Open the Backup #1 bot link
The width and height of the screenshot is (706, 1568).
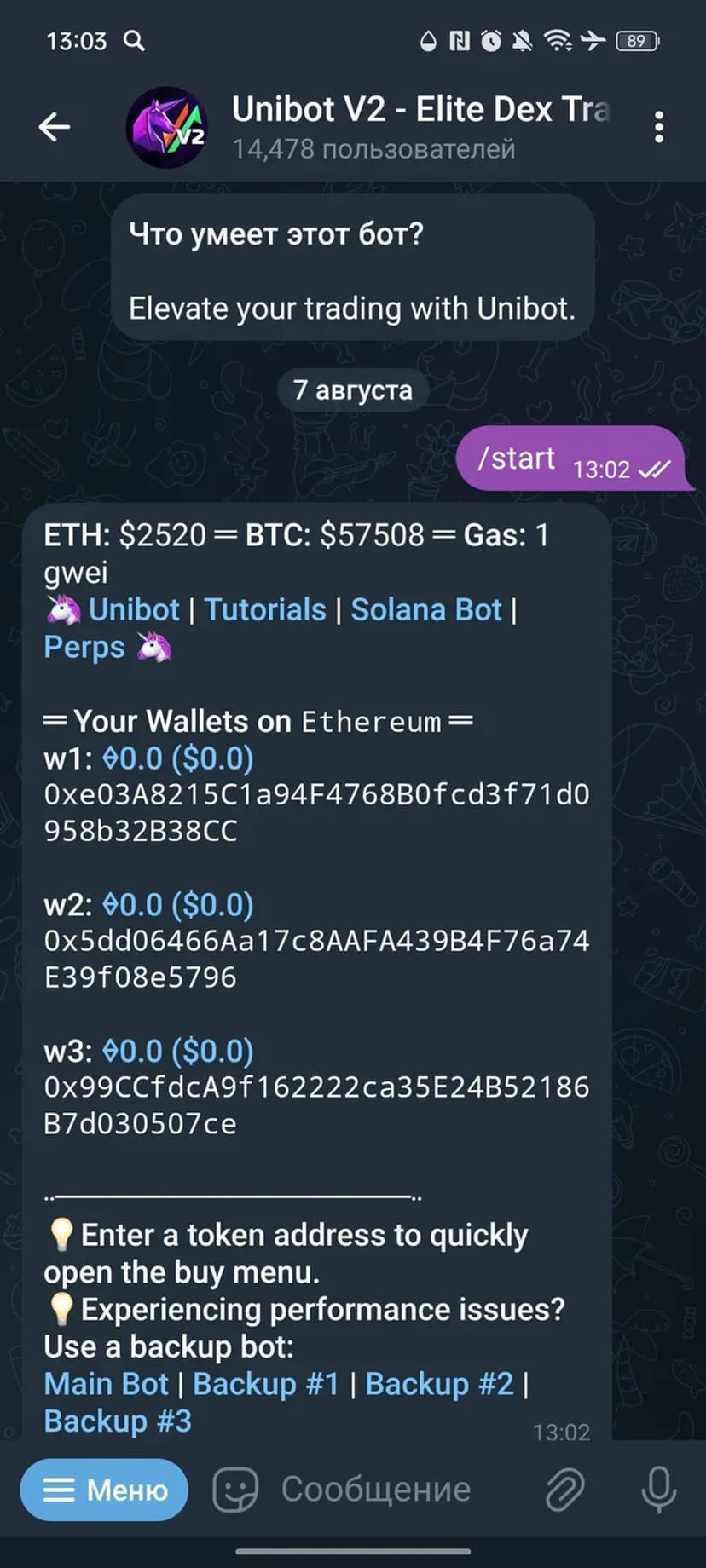click(x=266, y=1384)
